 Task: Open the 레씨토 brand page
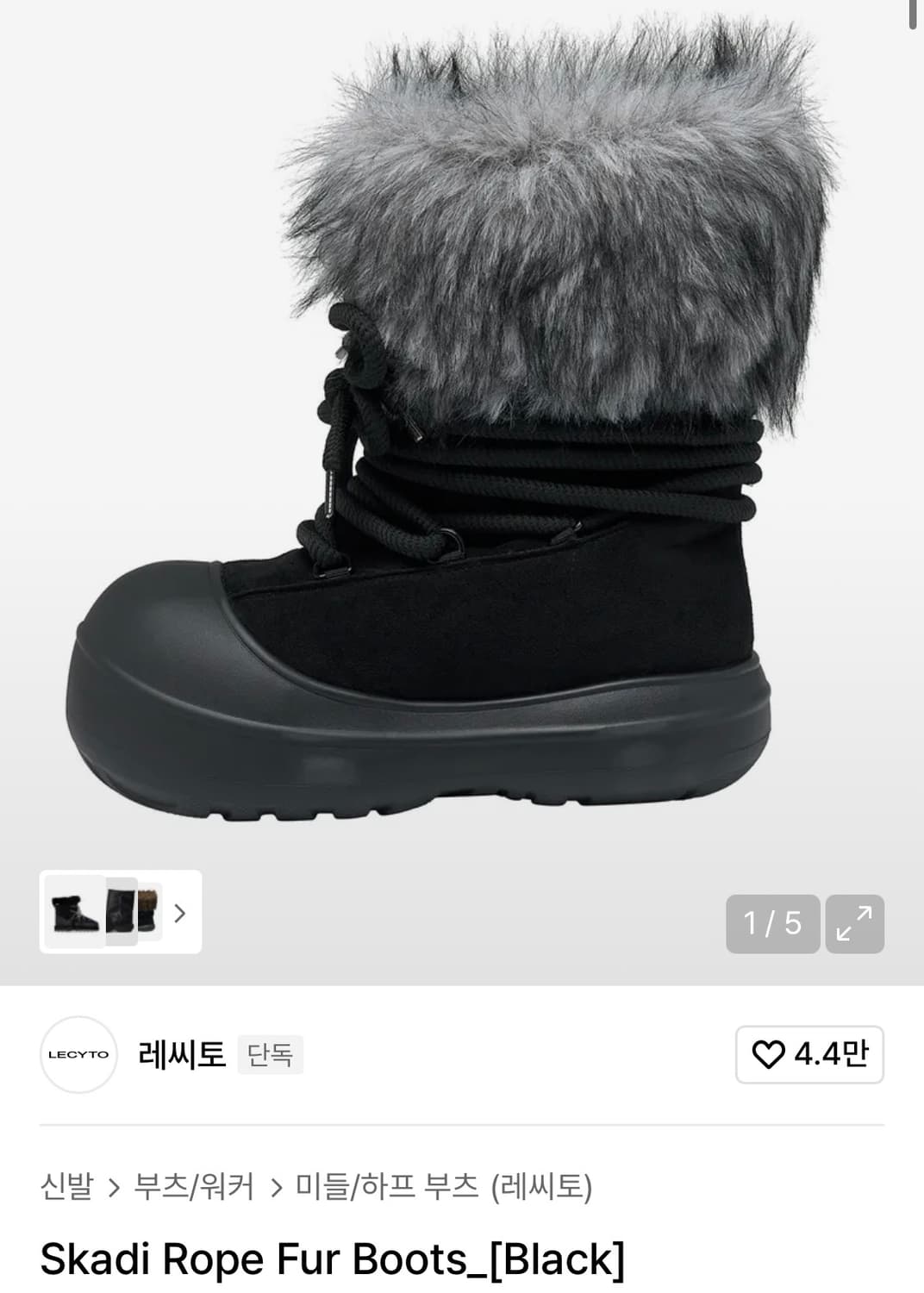(182, 1053)
